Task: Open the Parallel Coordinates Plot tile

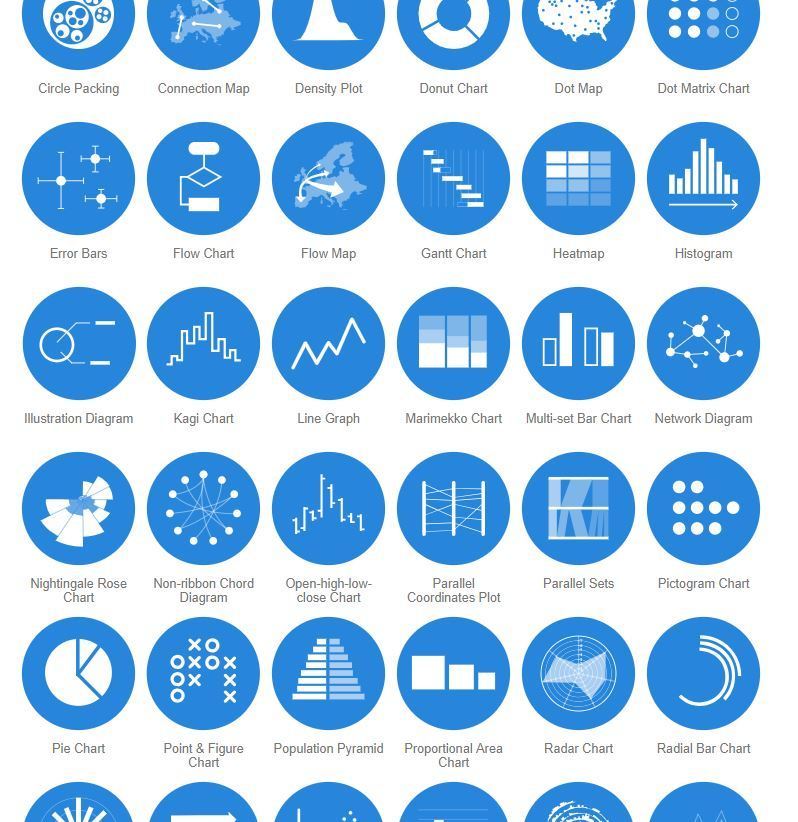Action: [453, 509]
